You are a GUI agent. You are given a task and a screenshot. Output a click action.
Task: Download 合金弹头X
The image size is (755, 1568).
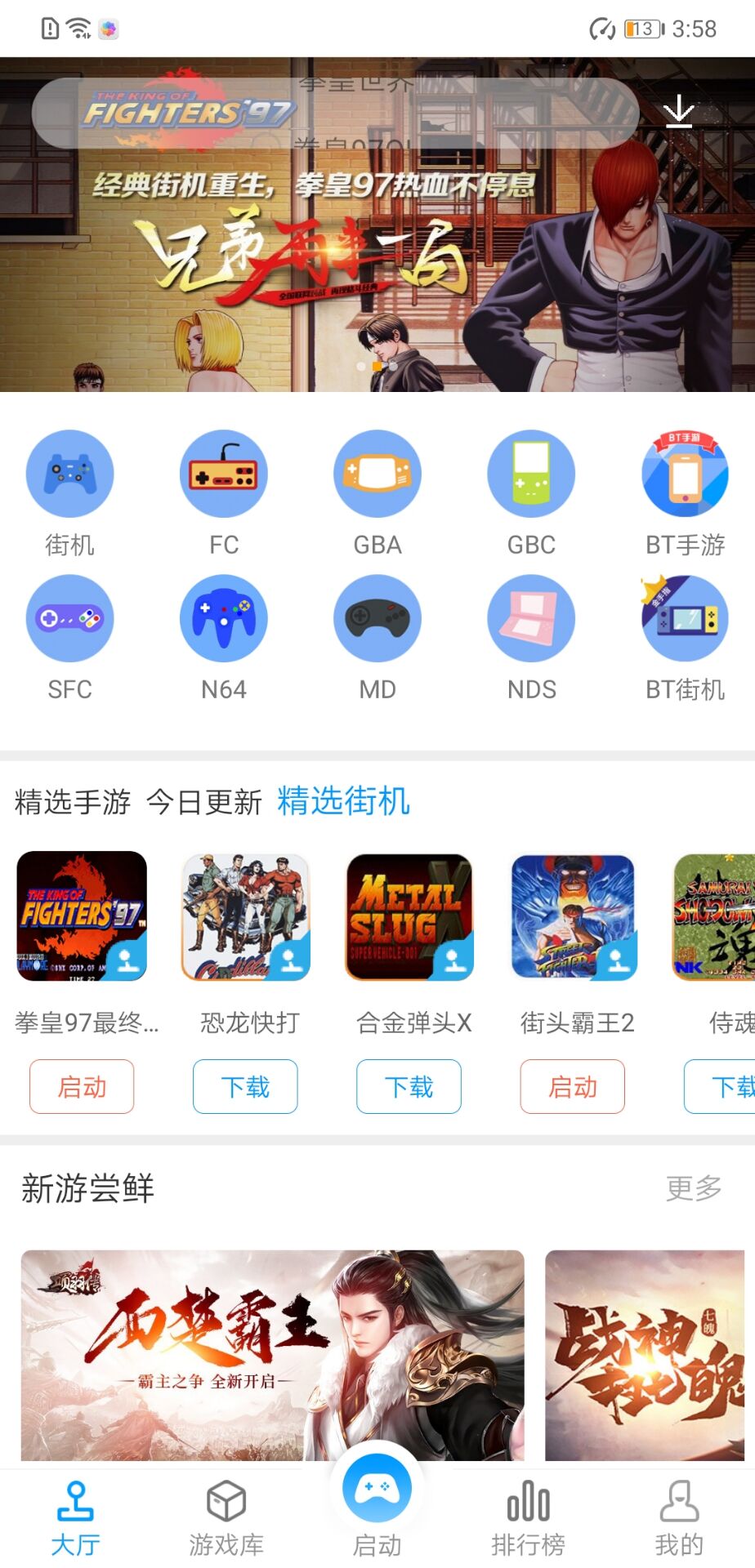pos(409,1086)
